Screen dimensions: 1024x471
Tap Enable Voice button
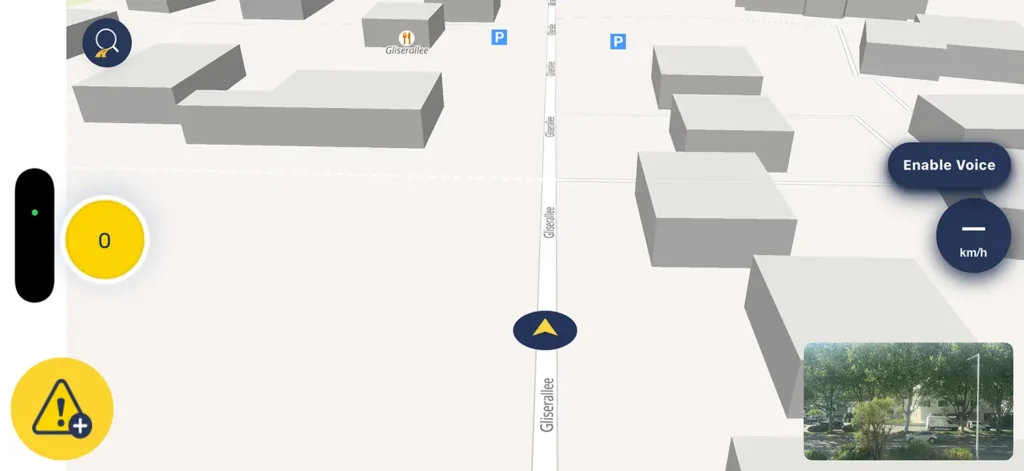(x=948, y=165)
